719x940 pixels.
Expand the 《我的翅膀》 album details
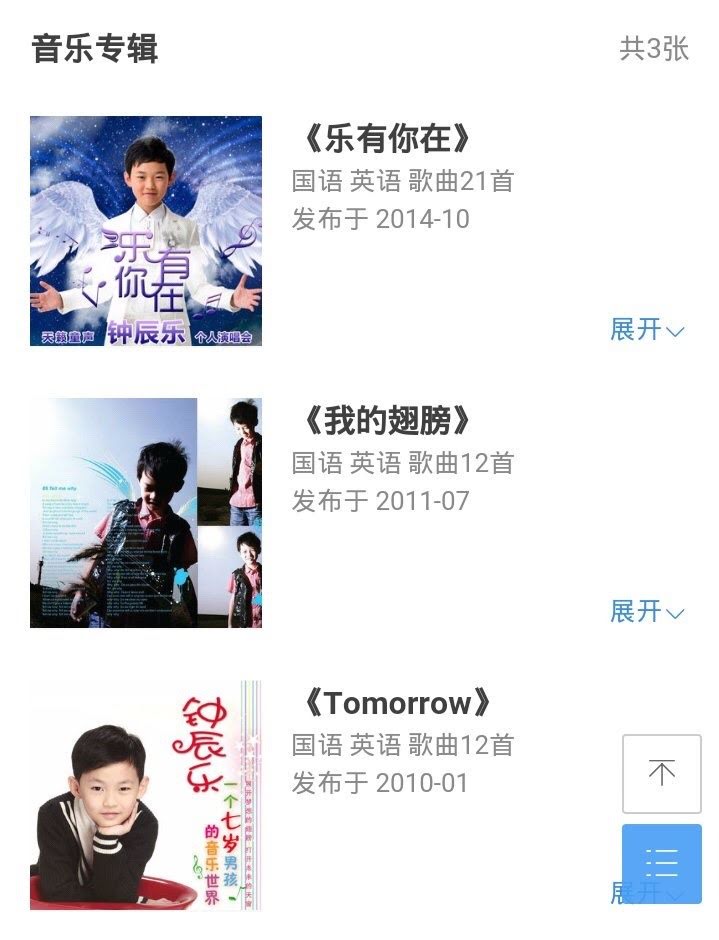[x=646, y=611]
